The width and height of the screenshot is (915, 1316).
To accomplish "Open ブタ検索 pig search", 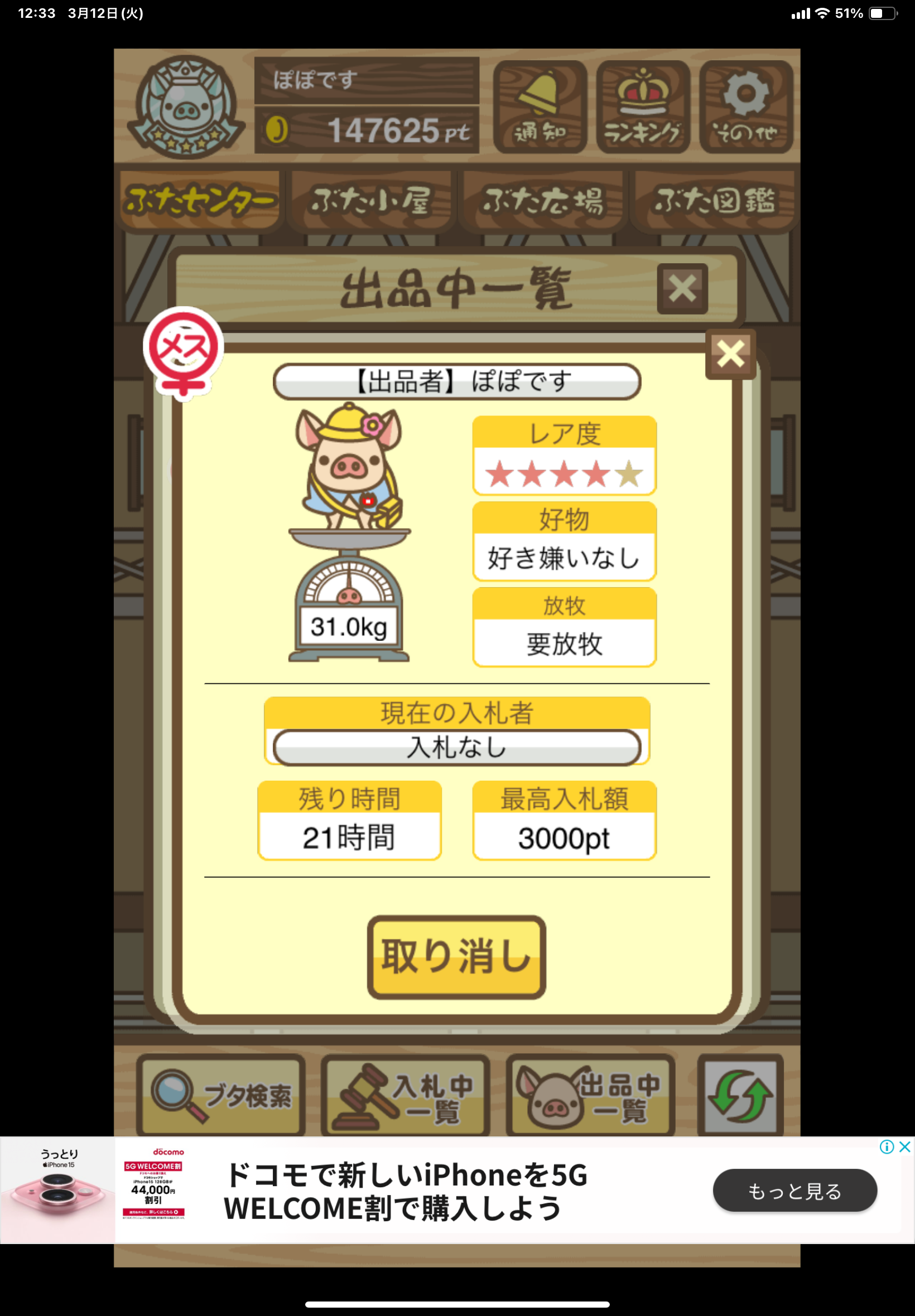I will [221, 1095].
